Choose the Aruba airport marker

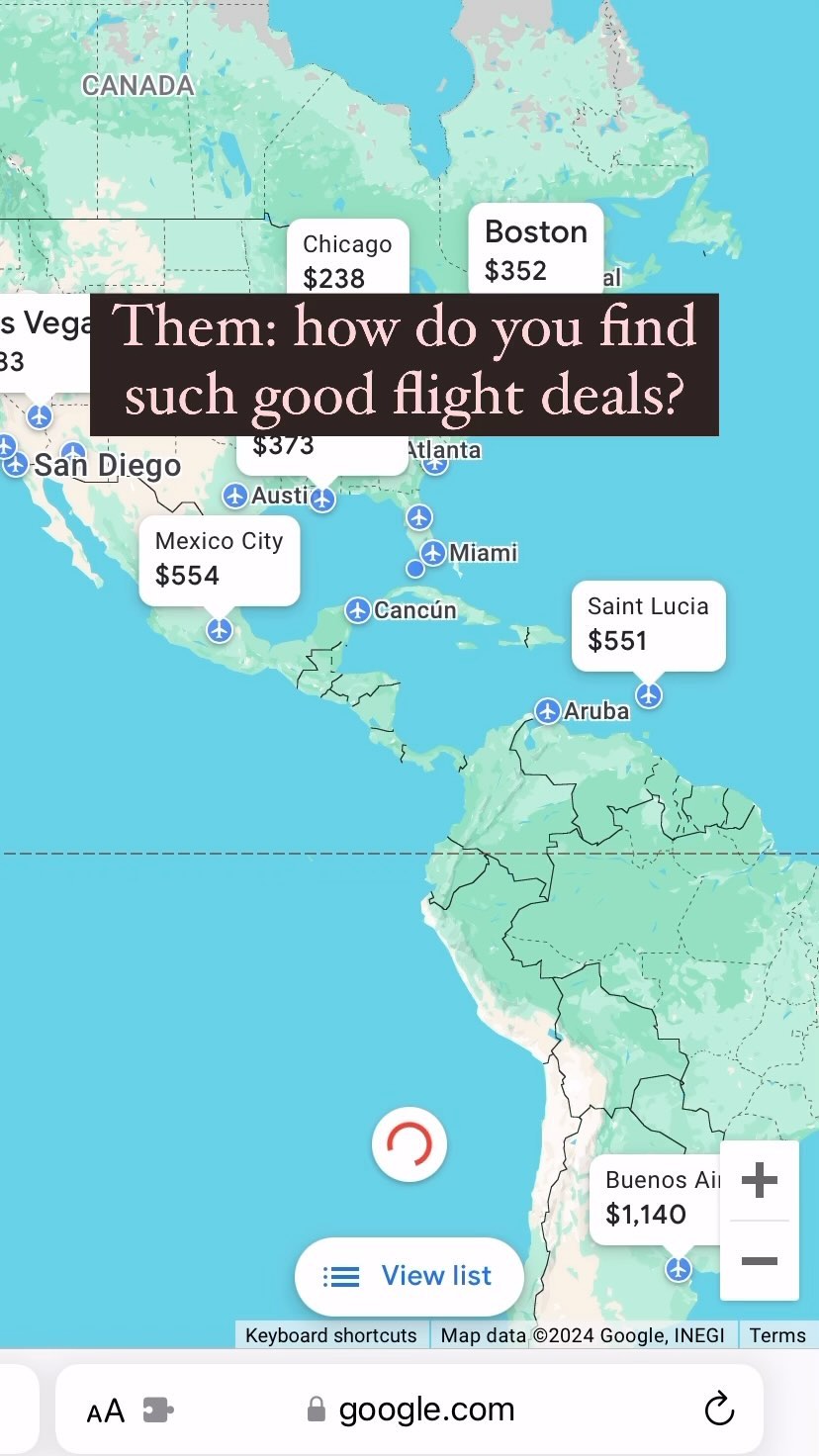coord(548,710)
